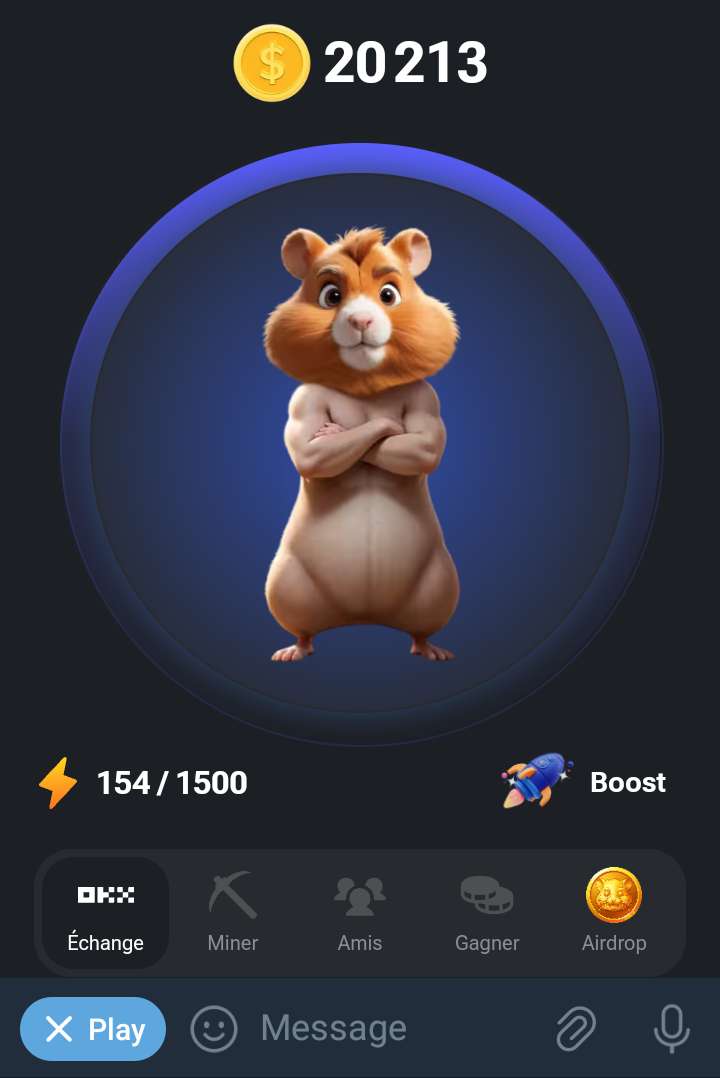Open the Boost rocket option
720x1078 pixels.
(x=585, y=782)
